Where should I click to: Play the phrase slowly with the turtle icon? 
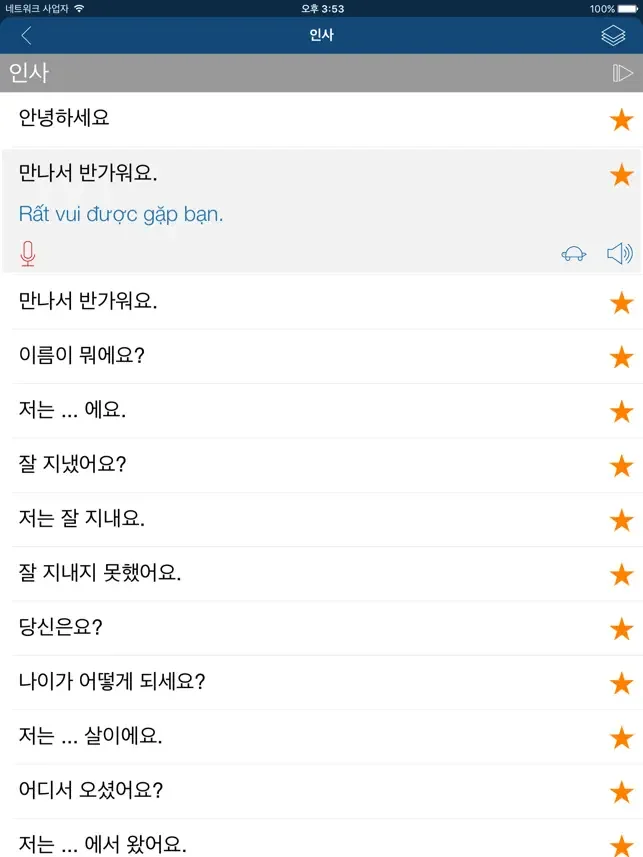(574, 254)
